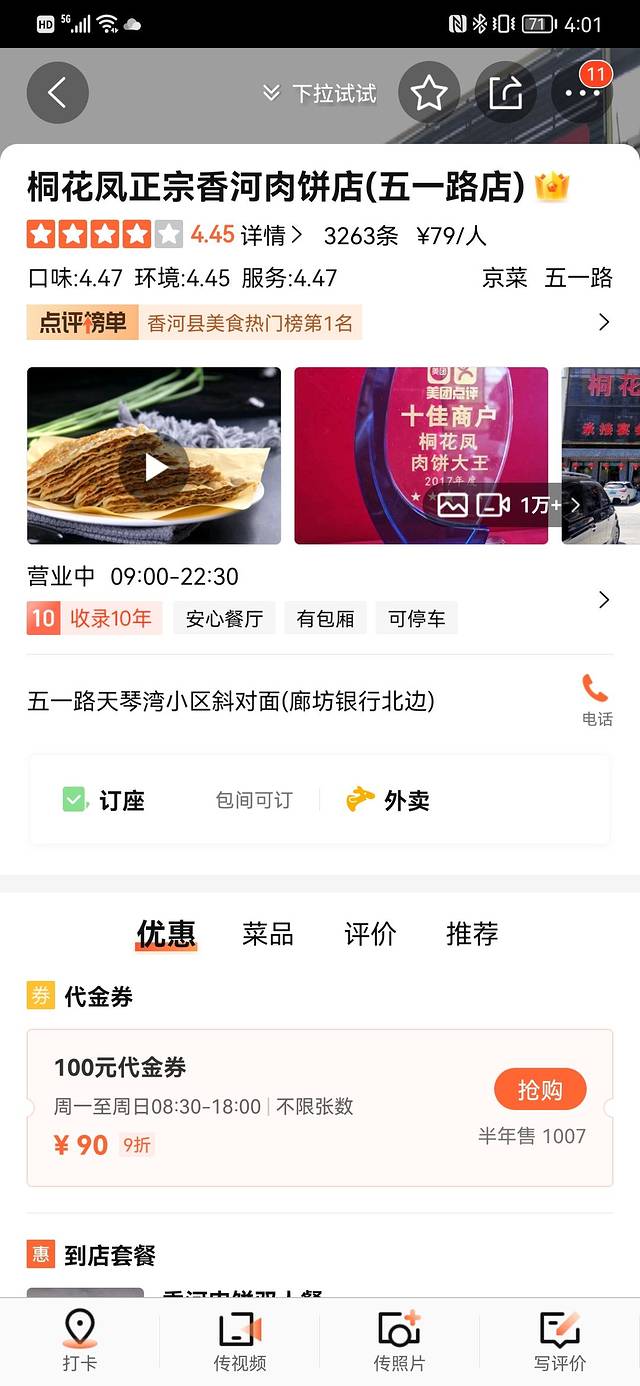
Task: View the 十佳商户 award photo album
Action: (421, 456)
